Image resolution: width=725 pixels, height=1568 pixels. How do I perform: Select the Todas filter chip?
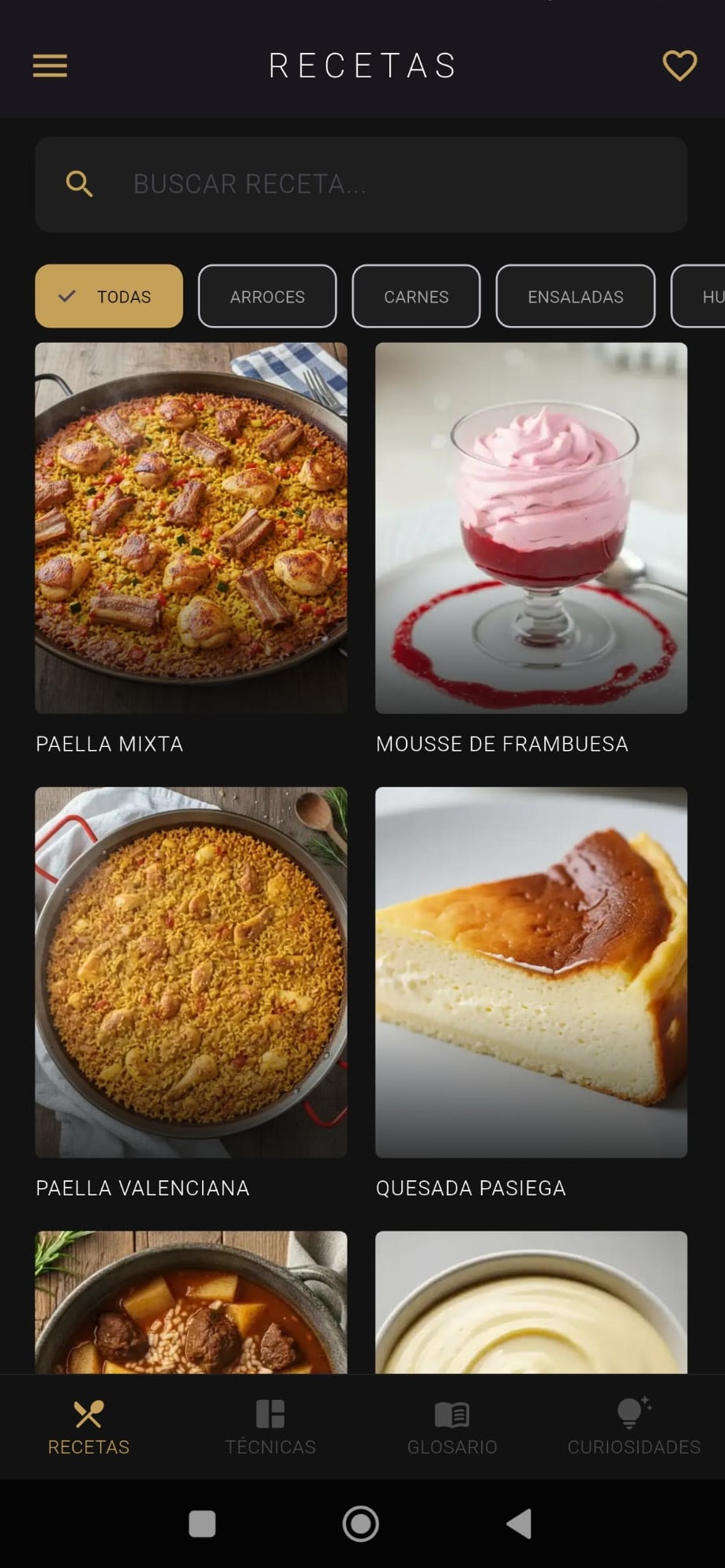point(109,296)
